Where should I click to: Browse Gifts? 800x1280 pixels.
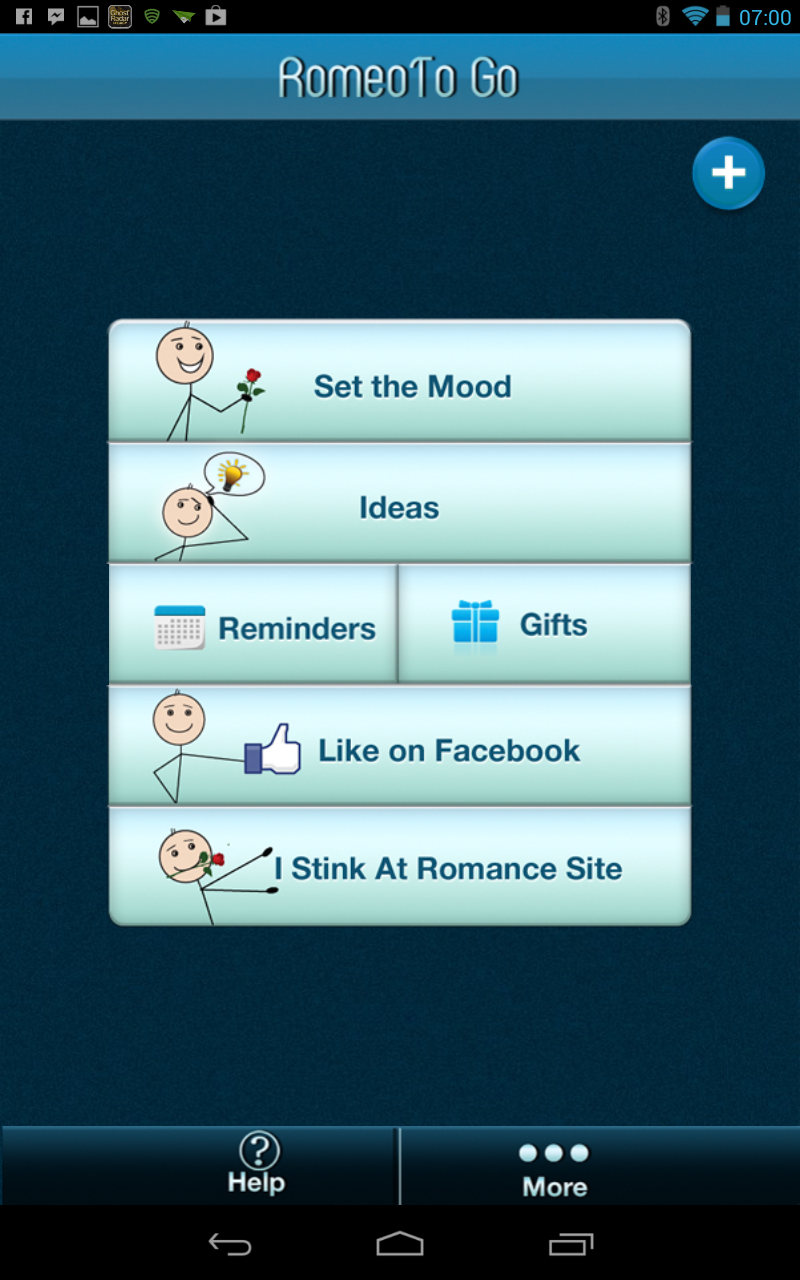pyautogui.click(x=544, y=626)
